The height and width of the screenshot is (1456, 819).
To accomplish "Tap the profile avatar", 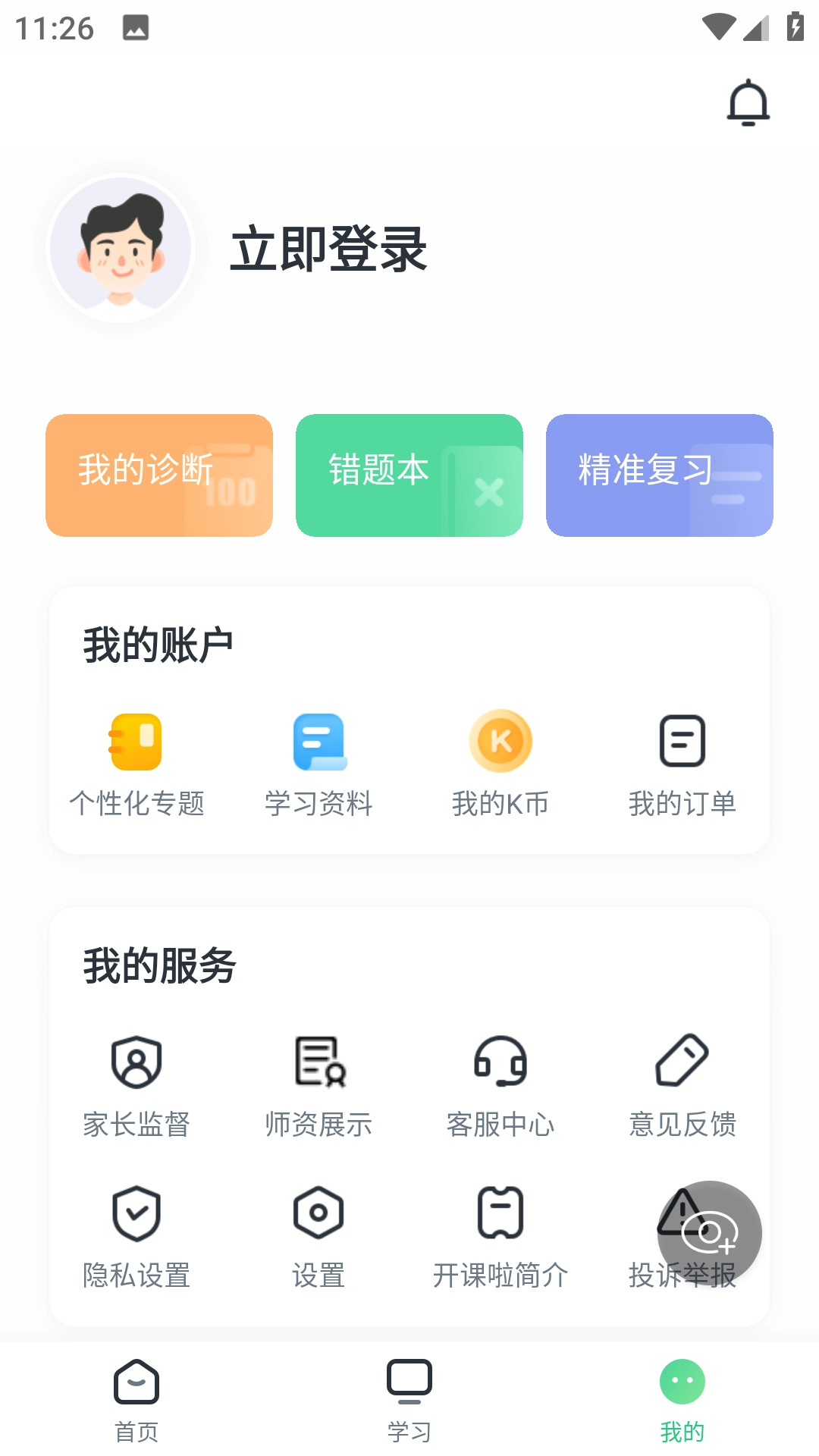I will [121, 248].
